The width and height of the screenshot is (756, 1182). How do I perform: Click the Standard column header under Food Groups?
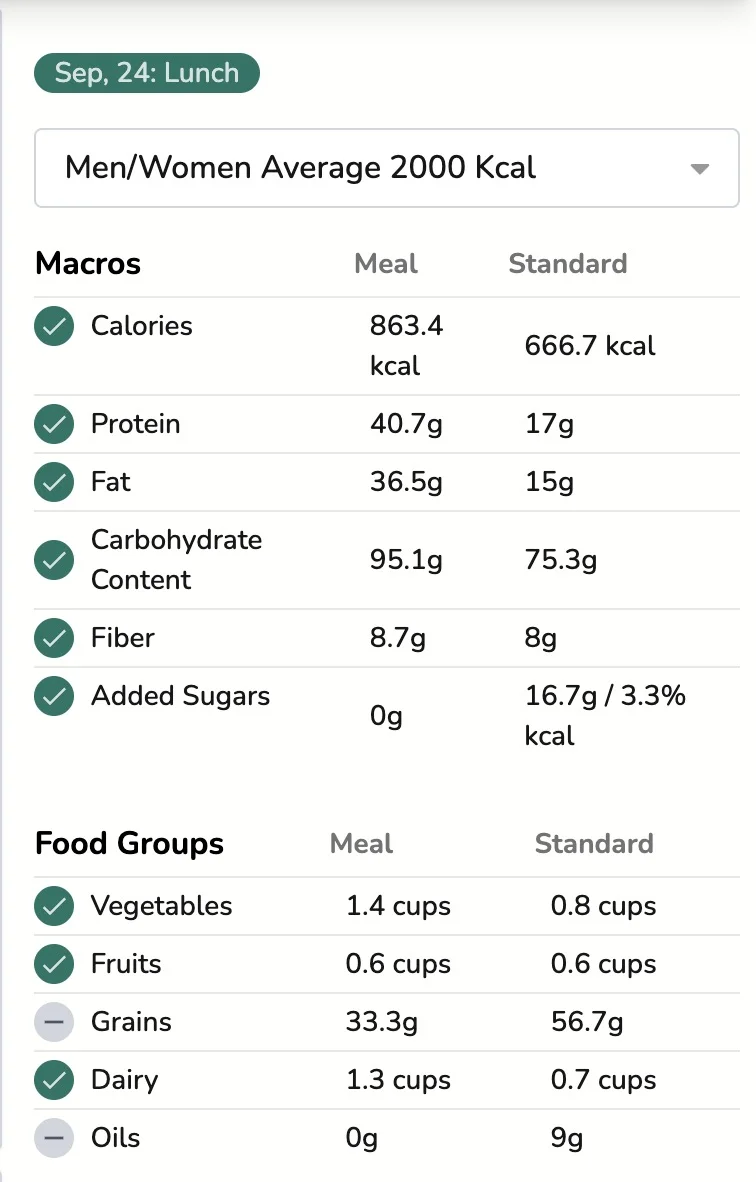point(594,843)
